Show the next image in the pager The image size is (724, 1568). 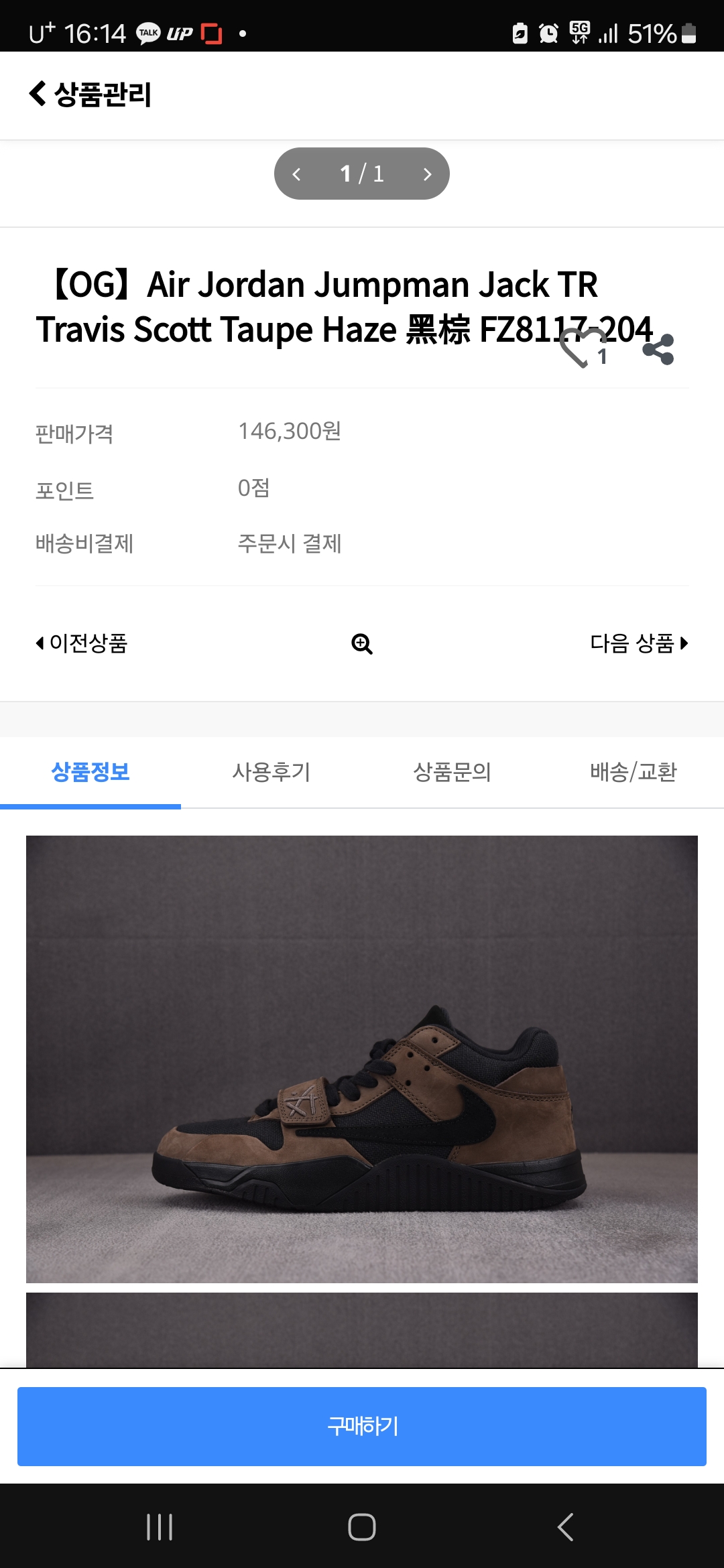click(427, 174)
